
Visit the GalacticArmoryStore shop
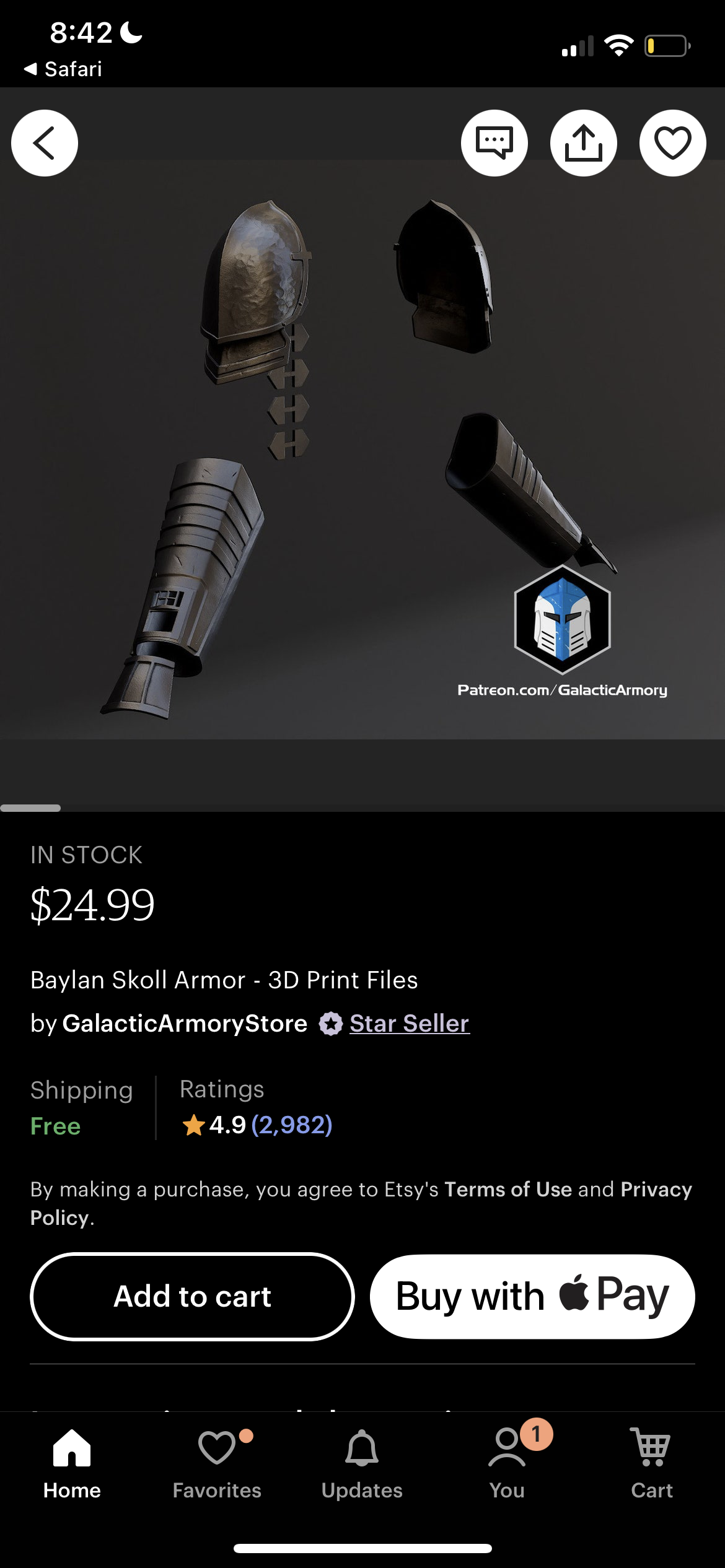[185, 1024]
